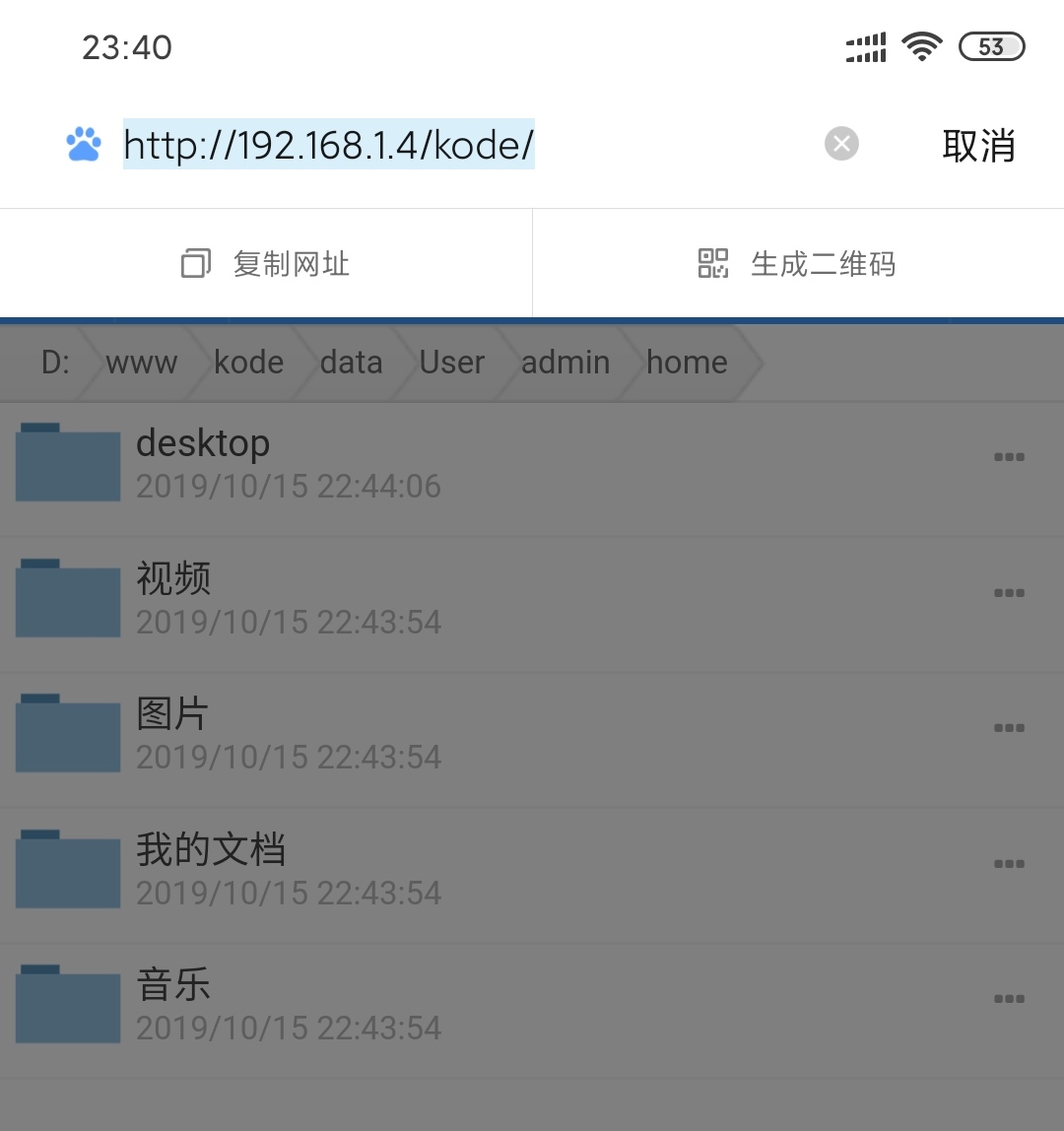Open the 图片 folder icon
The height and width of the screenshot is (1131, 1064).
click(67, 730)
